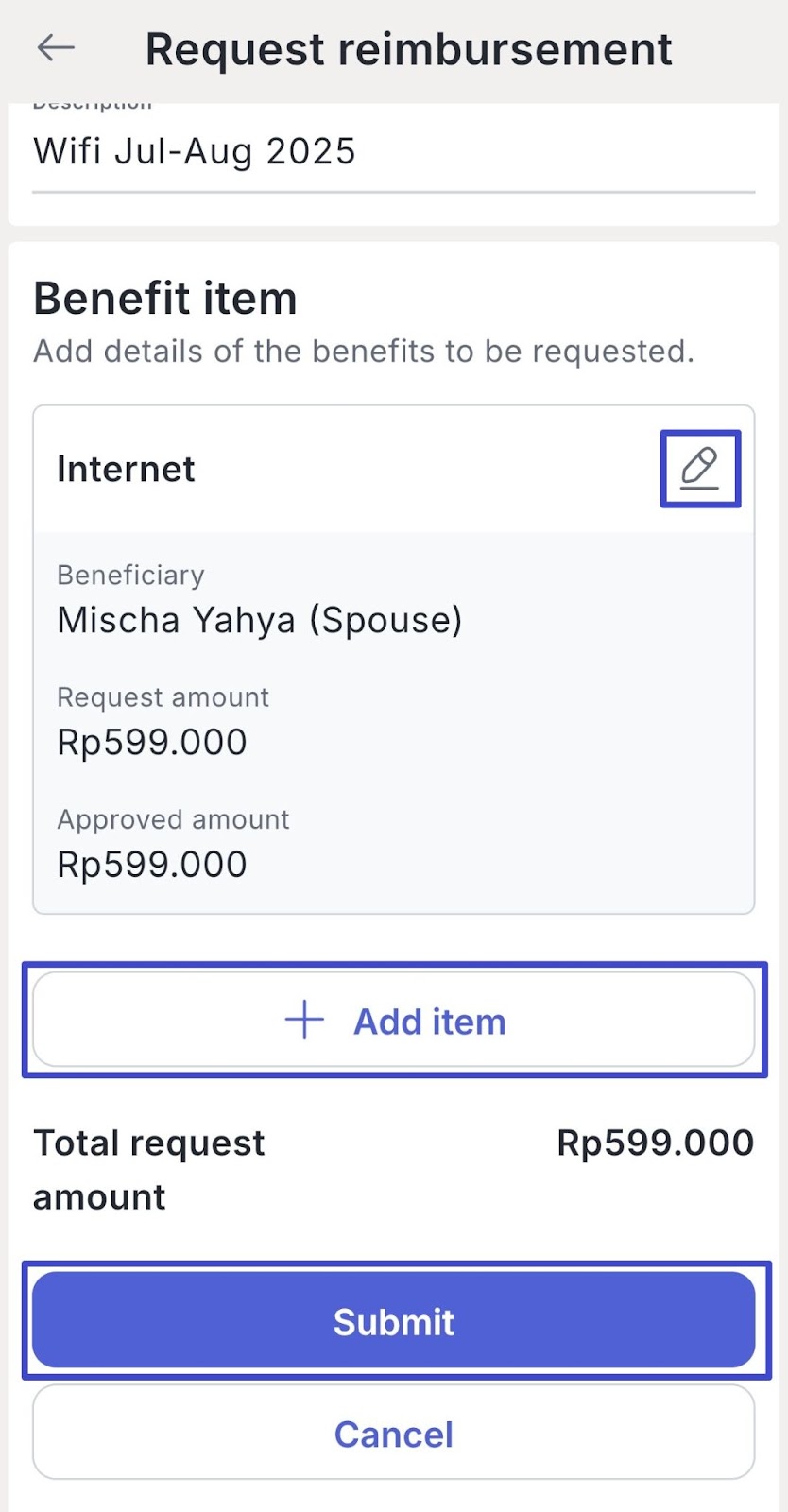
Task: Go back using the top-left arrow
Action: [56, 47]
